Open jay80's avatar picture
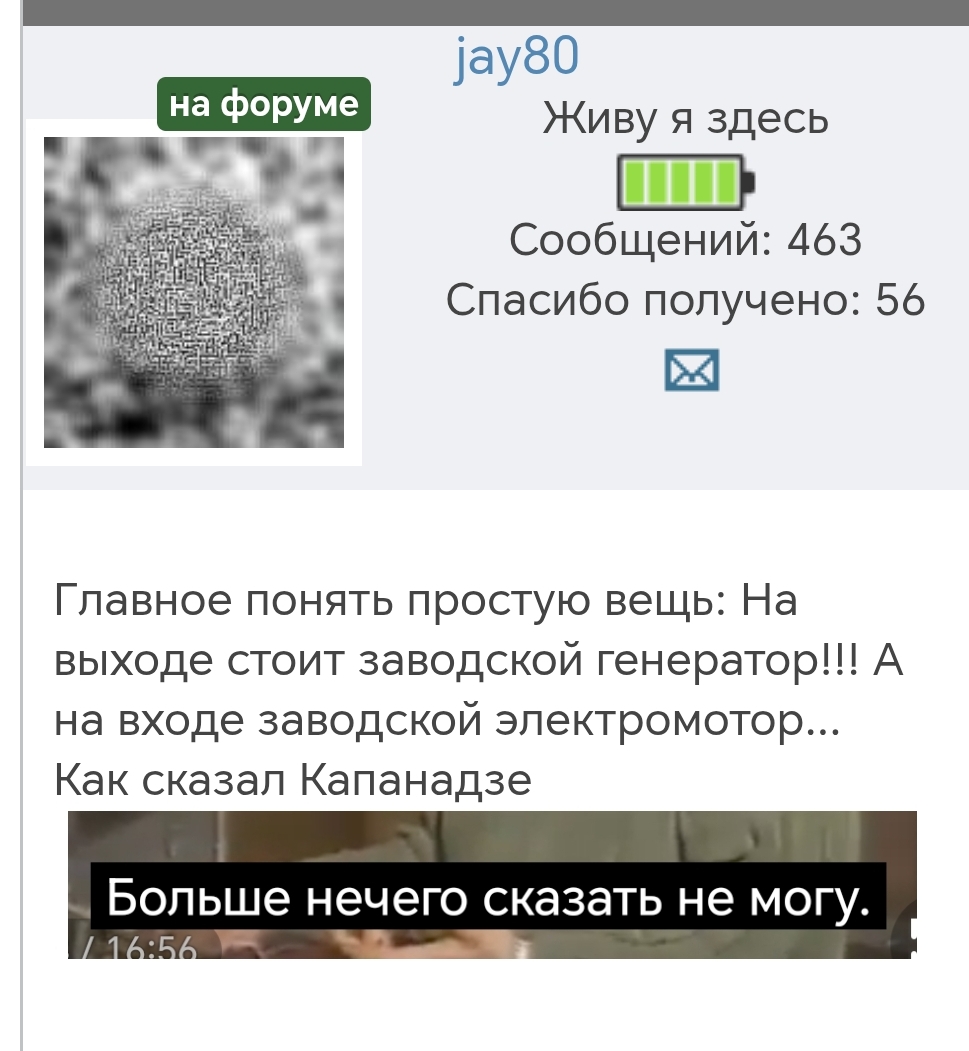Screen dimensions: 969x1051 click(x=194, y=292)
